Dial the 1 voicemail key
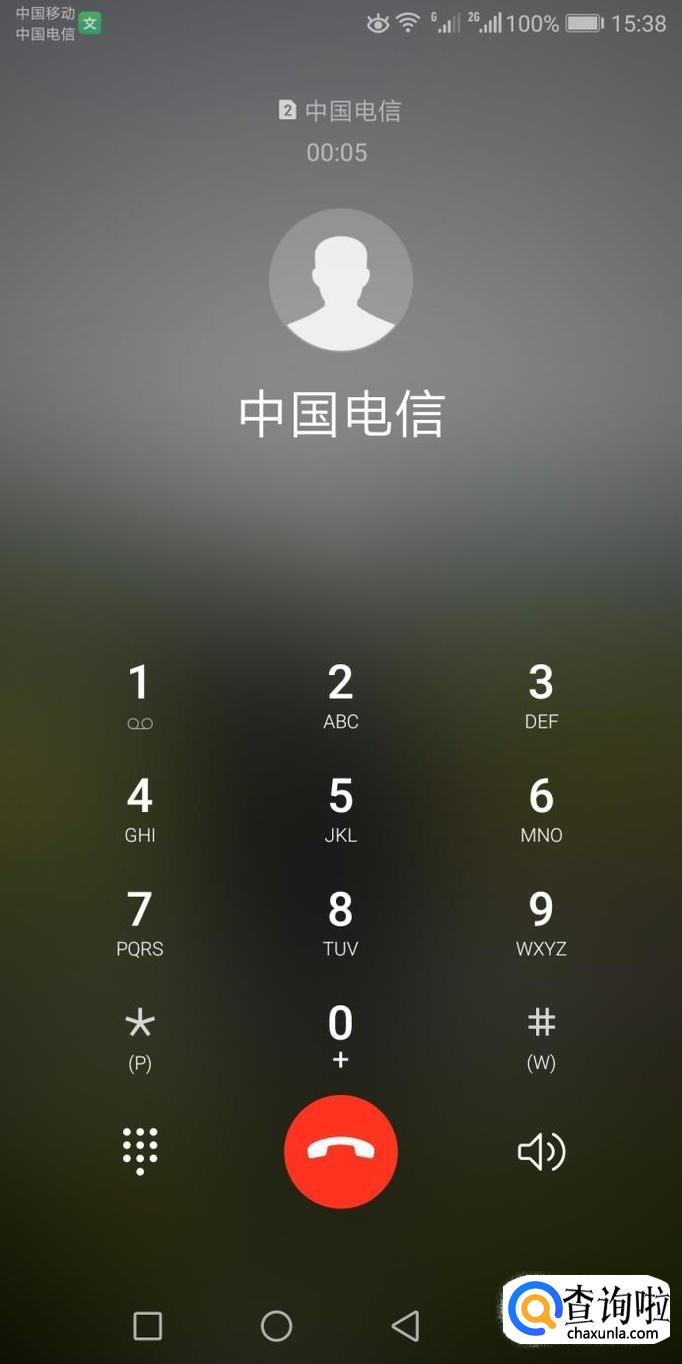Viewport: 682px width, 1364px height. tap(140, 696)
